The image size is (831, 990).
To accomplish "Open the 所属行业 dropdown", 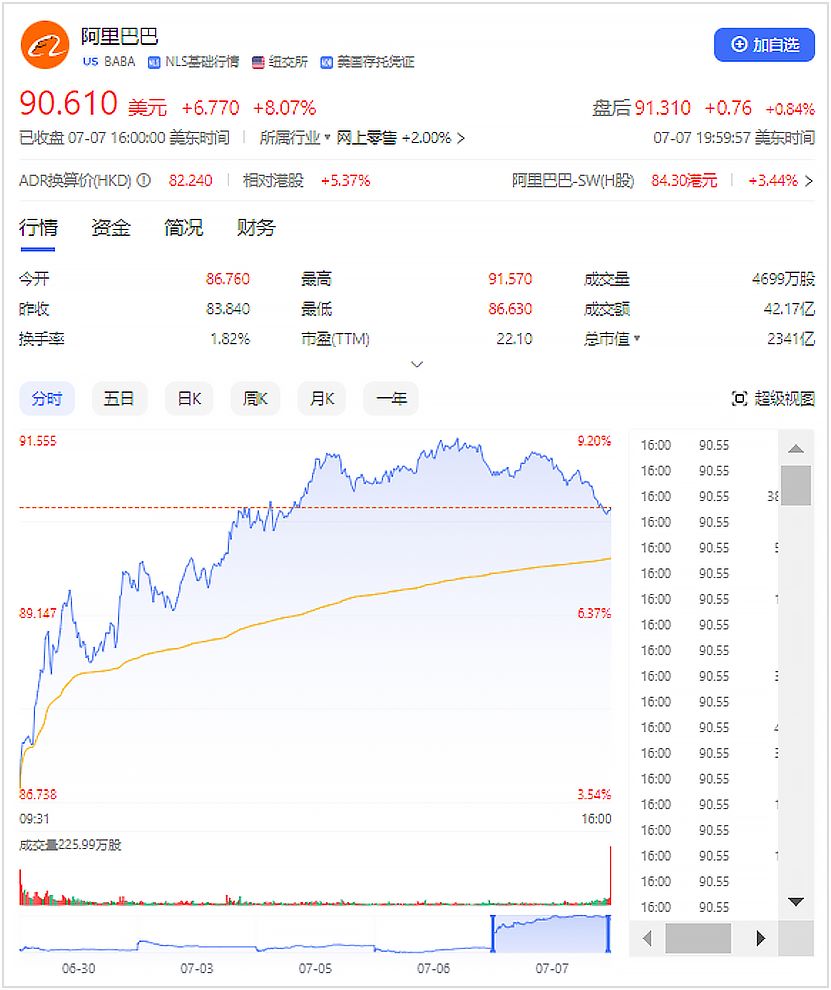I will (x=326, y=138).
